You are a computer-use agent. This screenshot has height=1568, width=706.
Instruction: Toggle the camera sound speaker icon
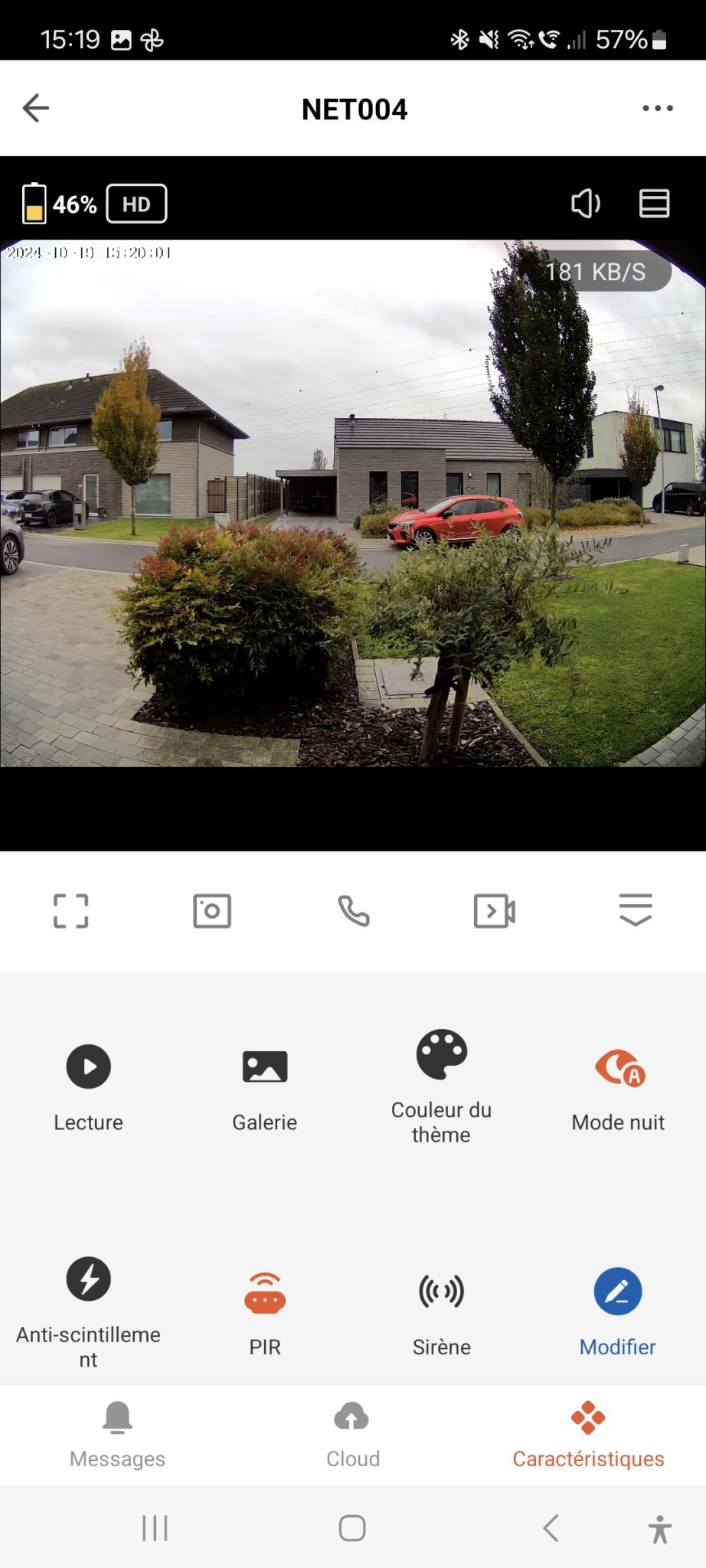point(586,204)
